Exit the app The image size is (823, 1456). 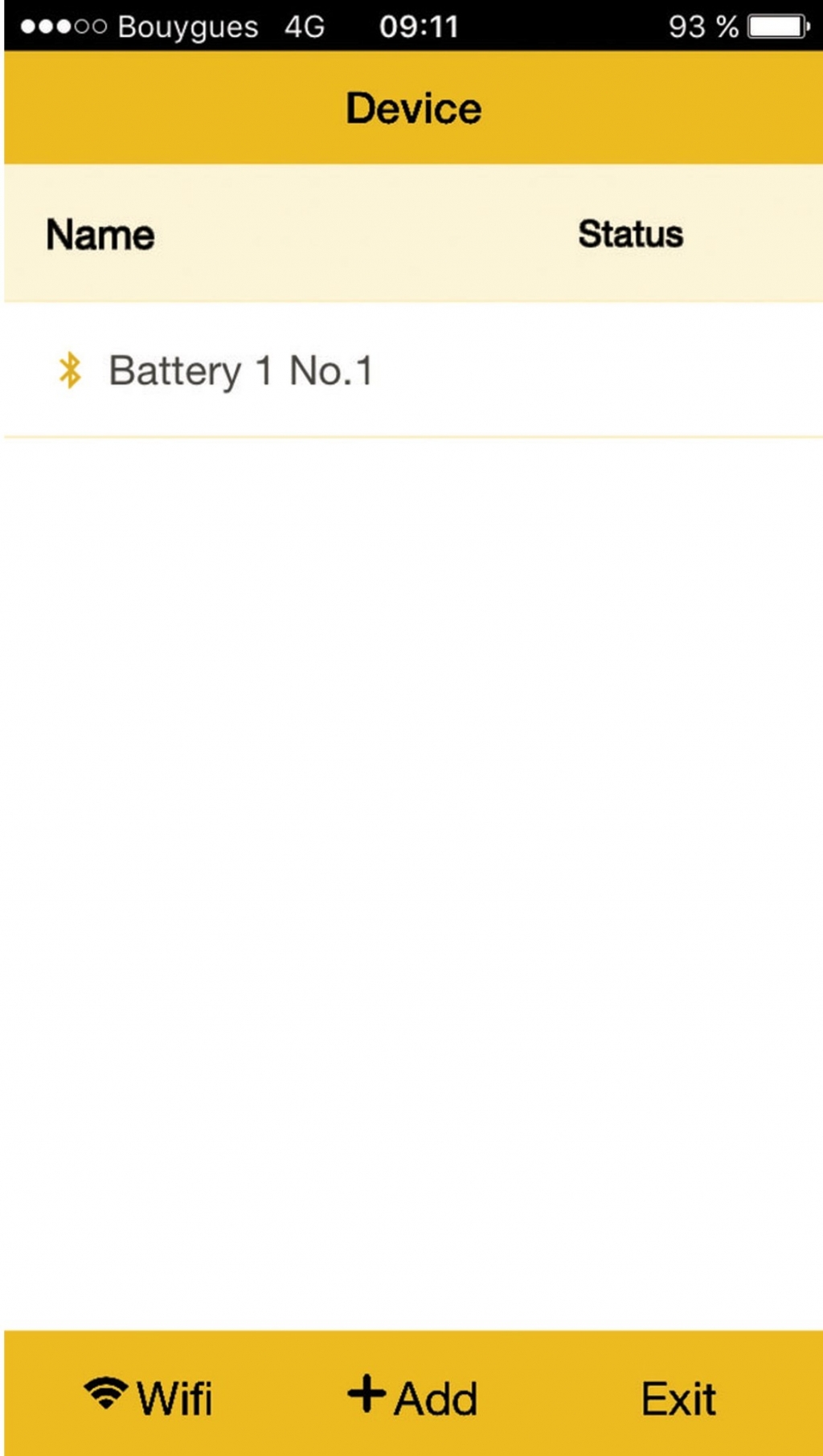pyautogui.click(x=678, y=1399)
